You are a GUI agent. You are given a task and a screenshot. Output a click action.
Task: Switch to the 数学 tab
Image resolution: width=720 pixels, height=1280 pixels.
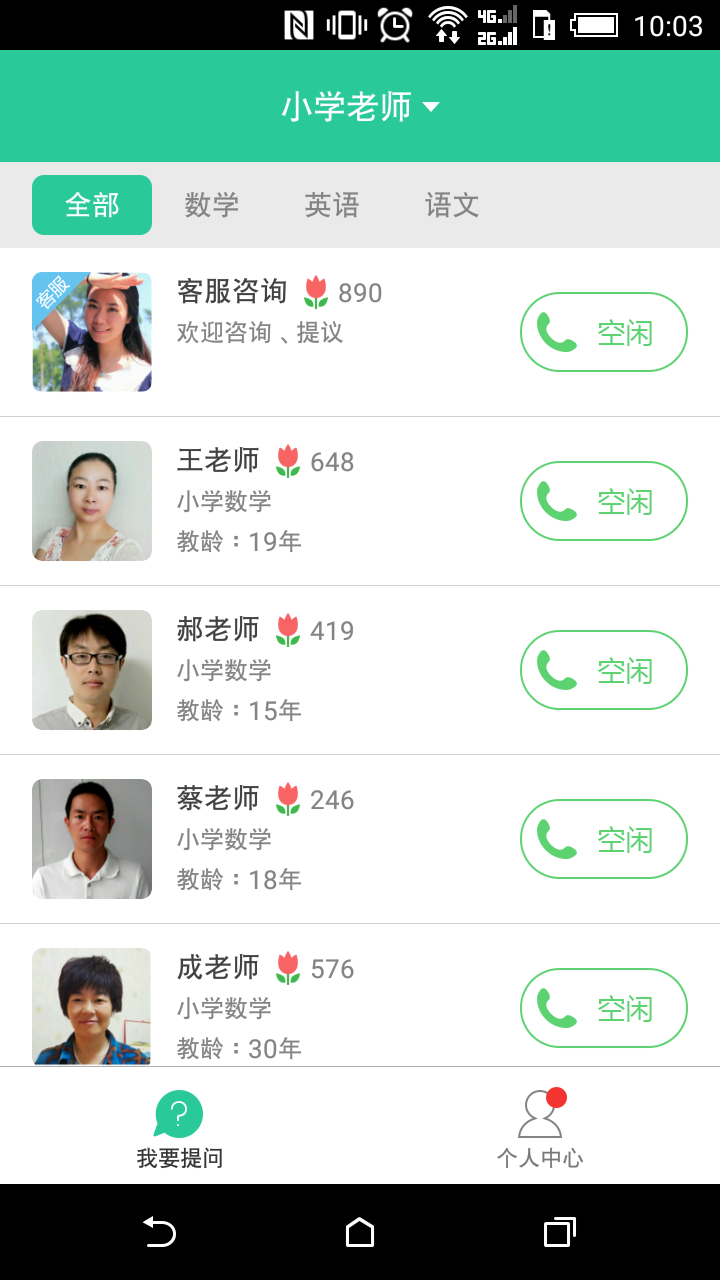coord(212,205)
